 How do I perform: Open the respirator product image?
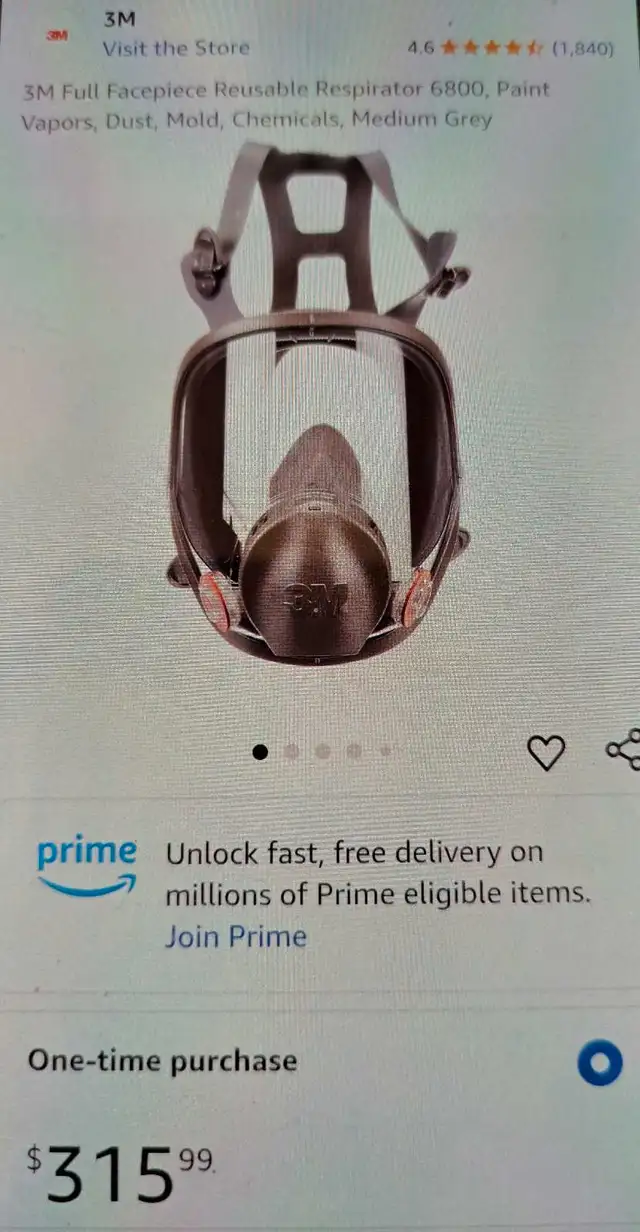point(319,404)
